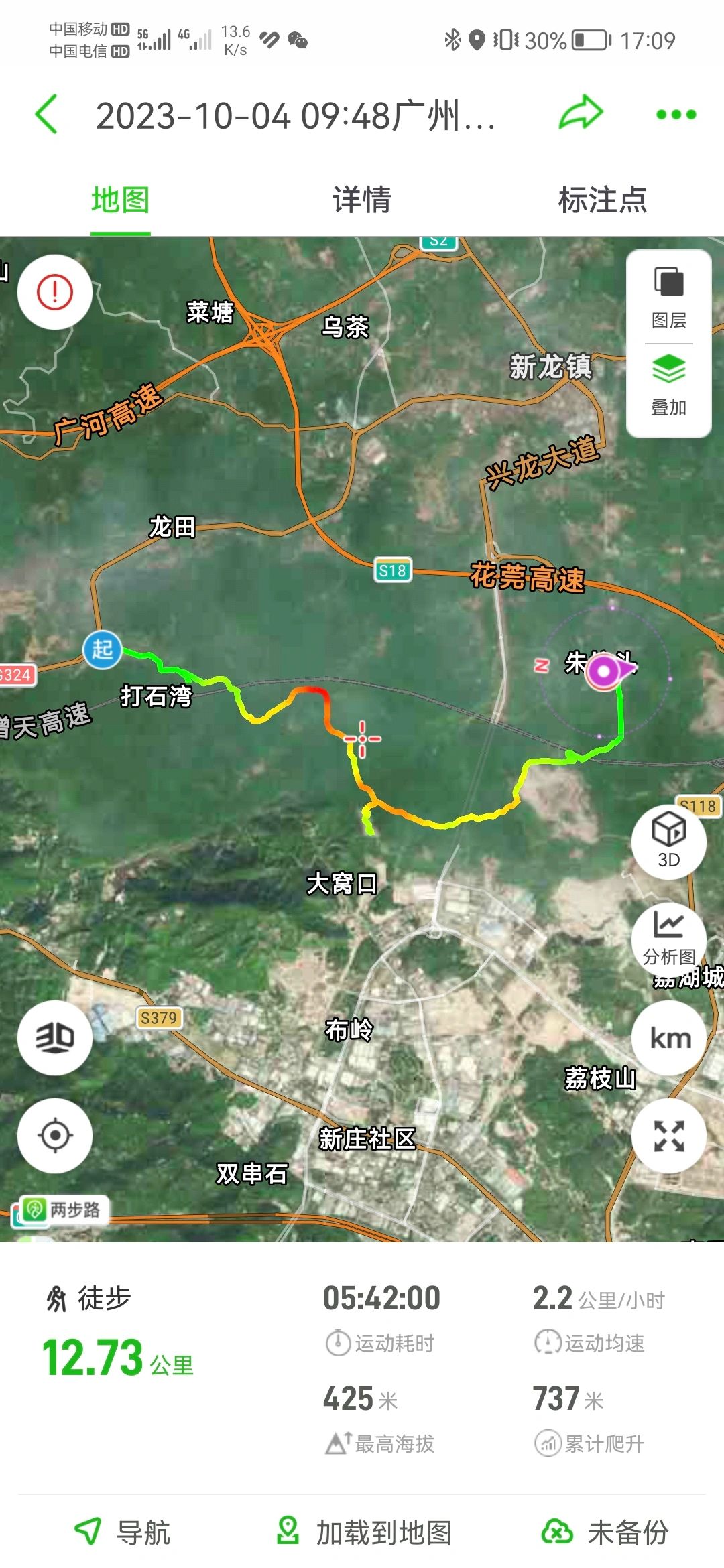Select the 地图 tab
The width and height of the screenshot is (724, 1568).
point(121,200)
